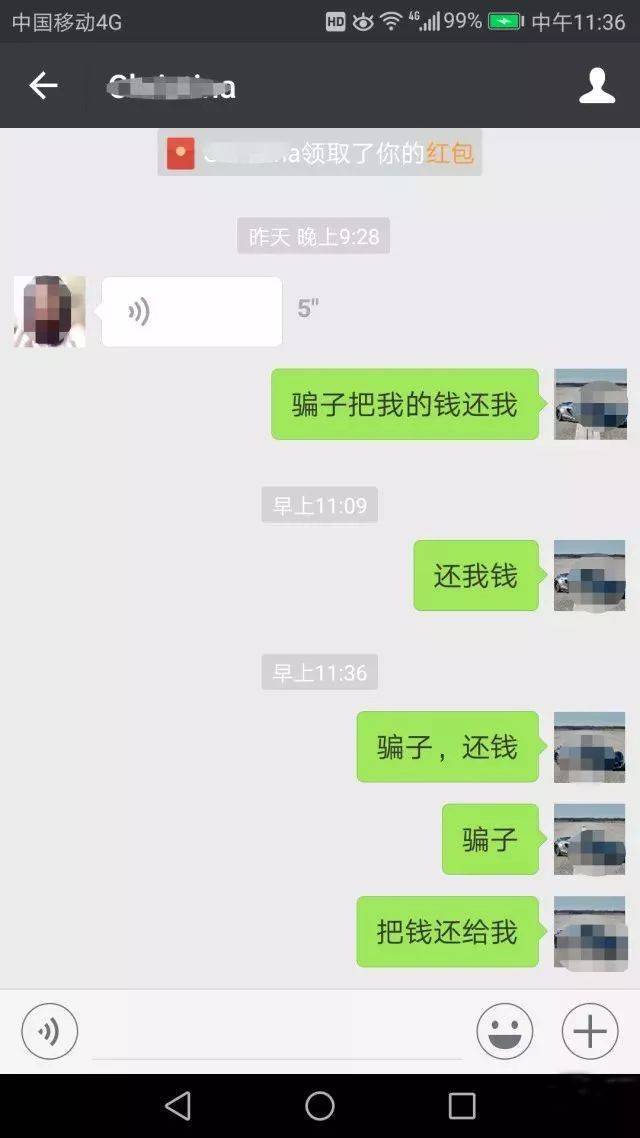Tap the 红包 link in the notice

tap(449, 154)
